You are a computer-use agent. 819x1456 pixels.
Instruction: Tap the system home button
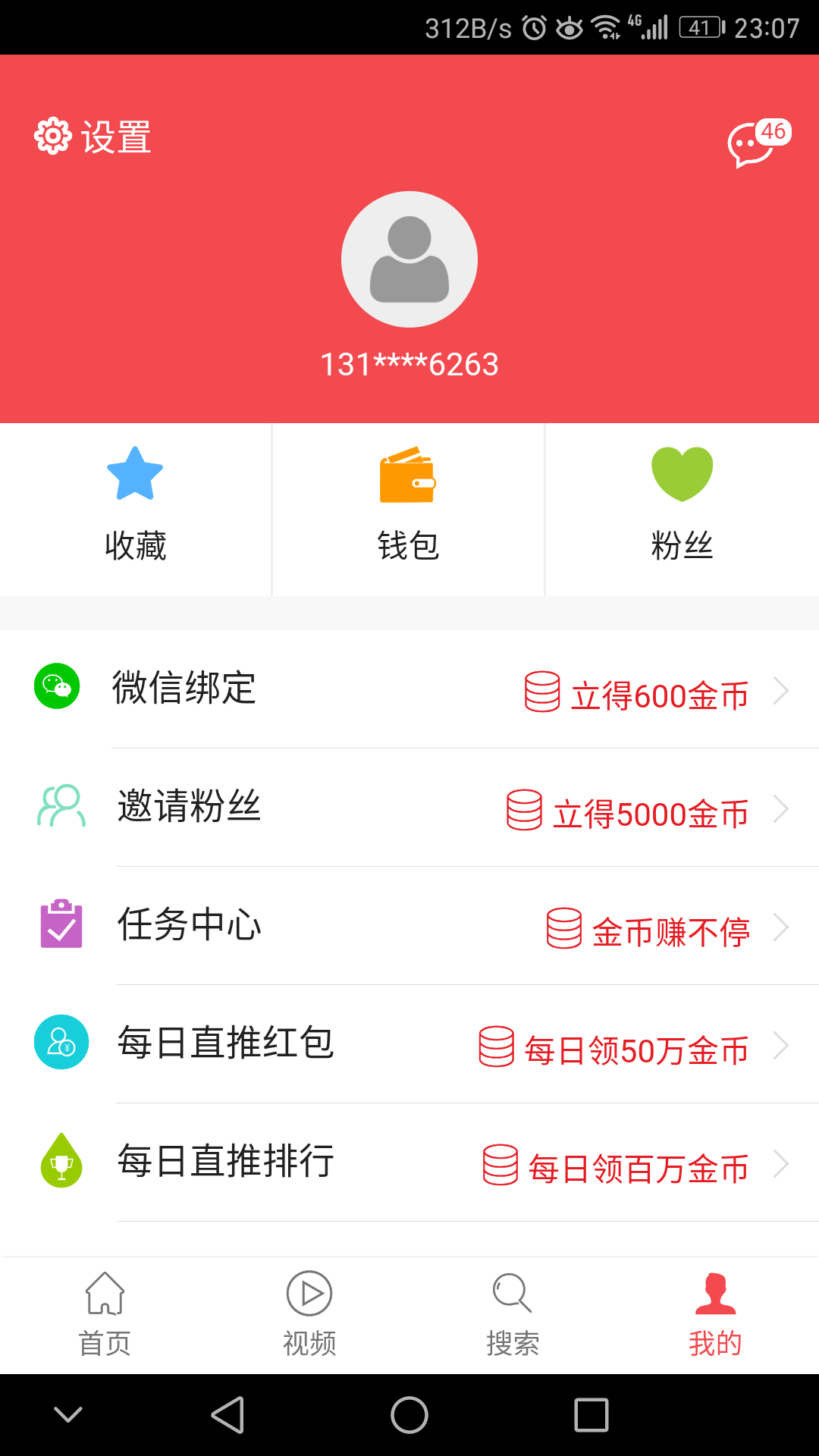(409, 1415)
